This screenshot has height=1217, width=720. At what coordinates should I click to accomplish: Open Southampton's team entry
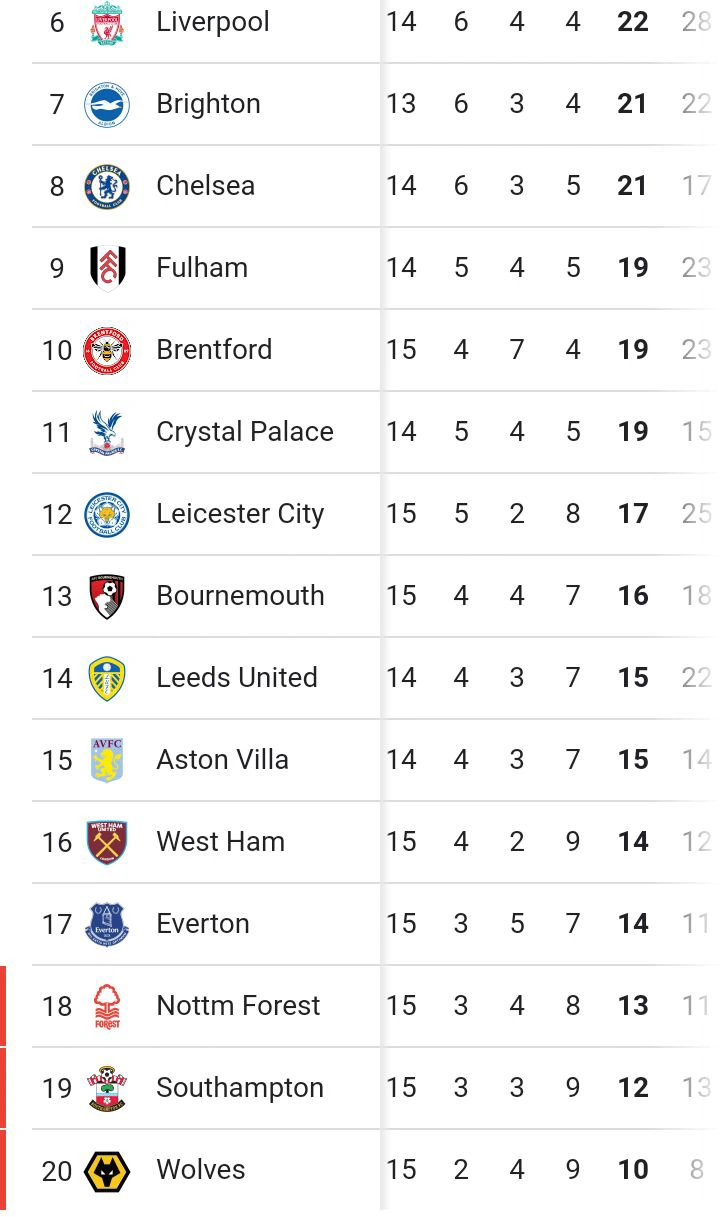[360, 1088]
